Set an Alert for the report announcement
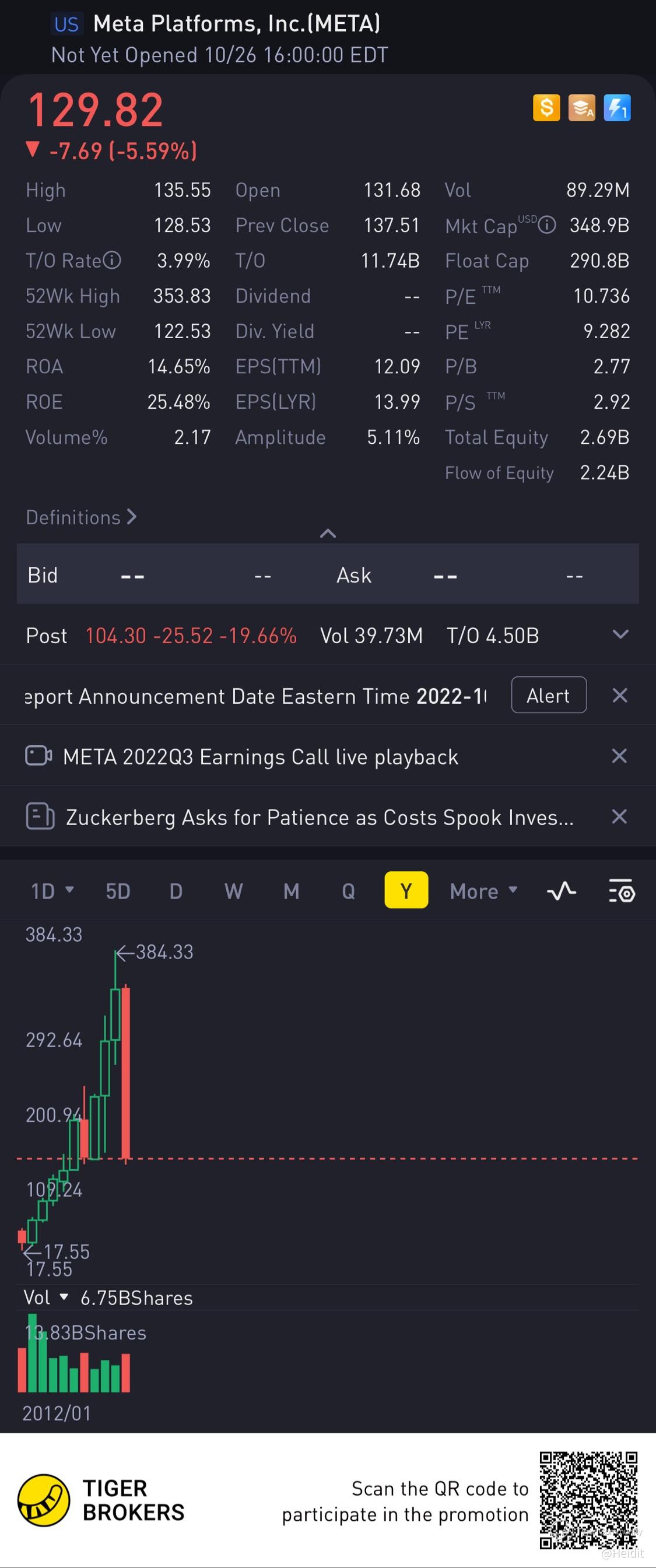Screen dimensions: 656x1568 (548, 695)
